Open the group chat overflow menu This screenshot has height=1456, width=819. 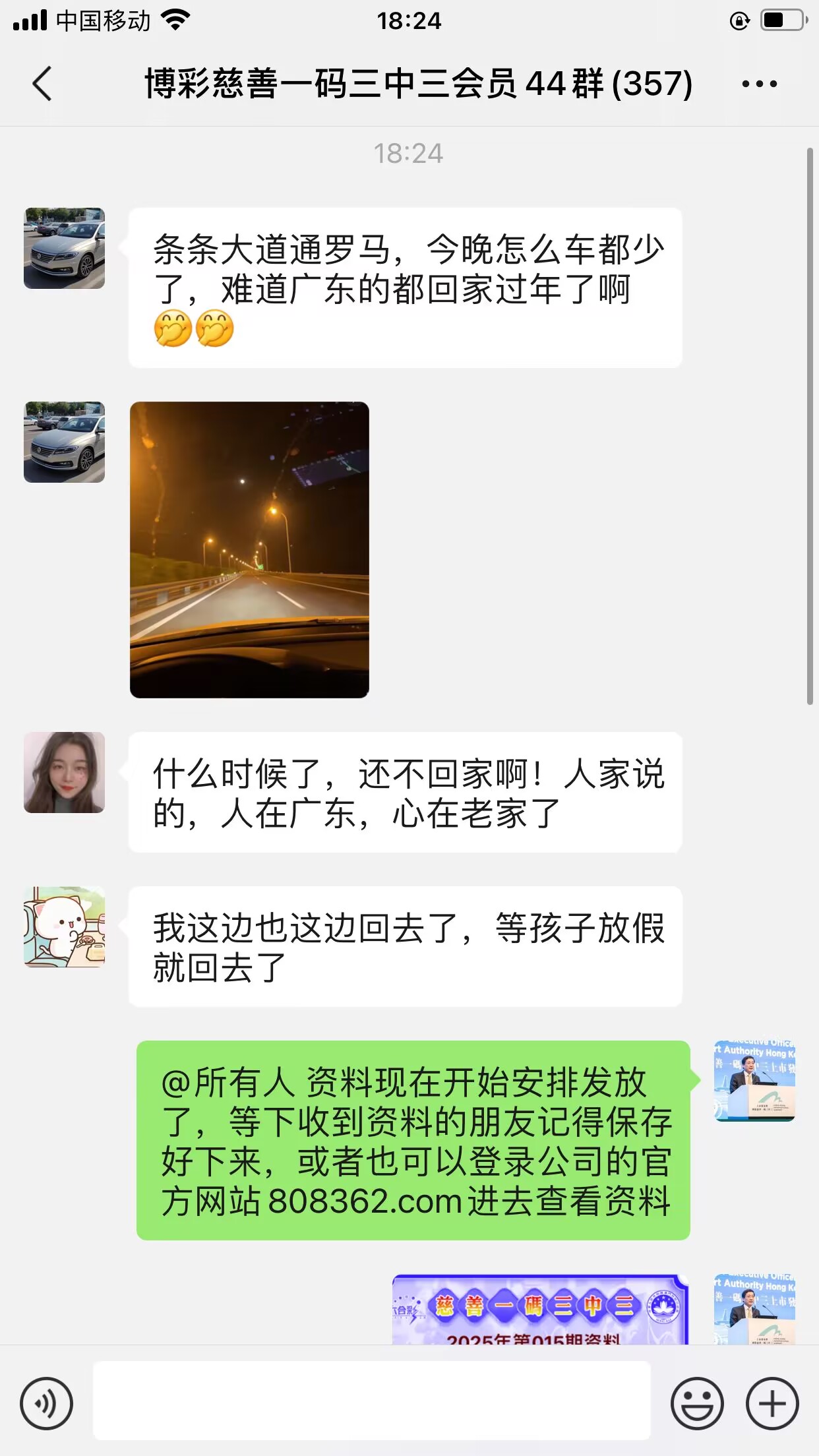(x=759, y=84)
